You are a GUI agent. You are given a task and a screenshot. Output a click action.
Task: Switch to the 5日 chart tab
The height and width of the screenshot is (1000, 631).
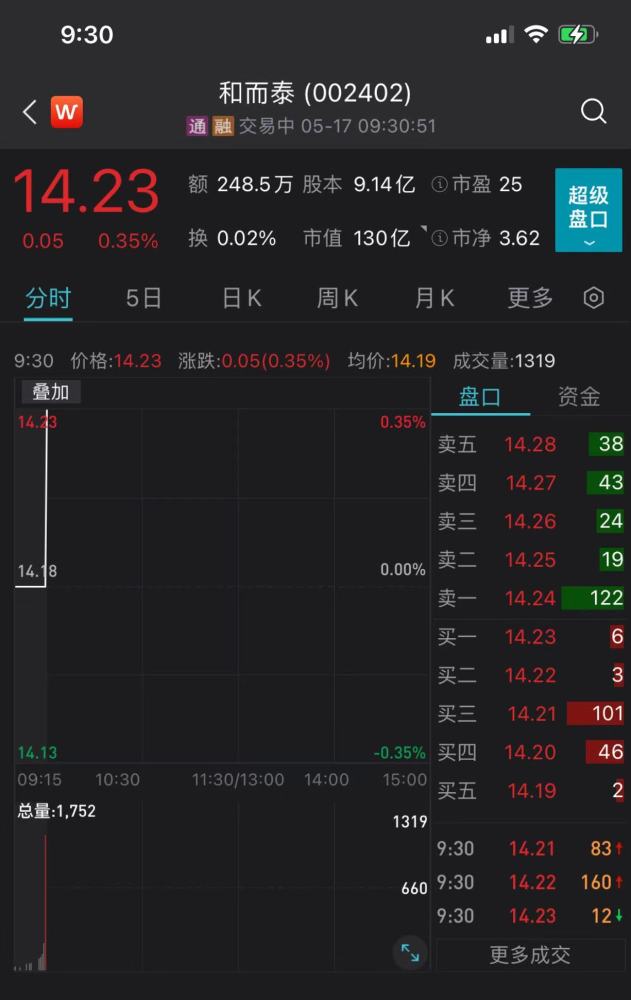(143, 297)
